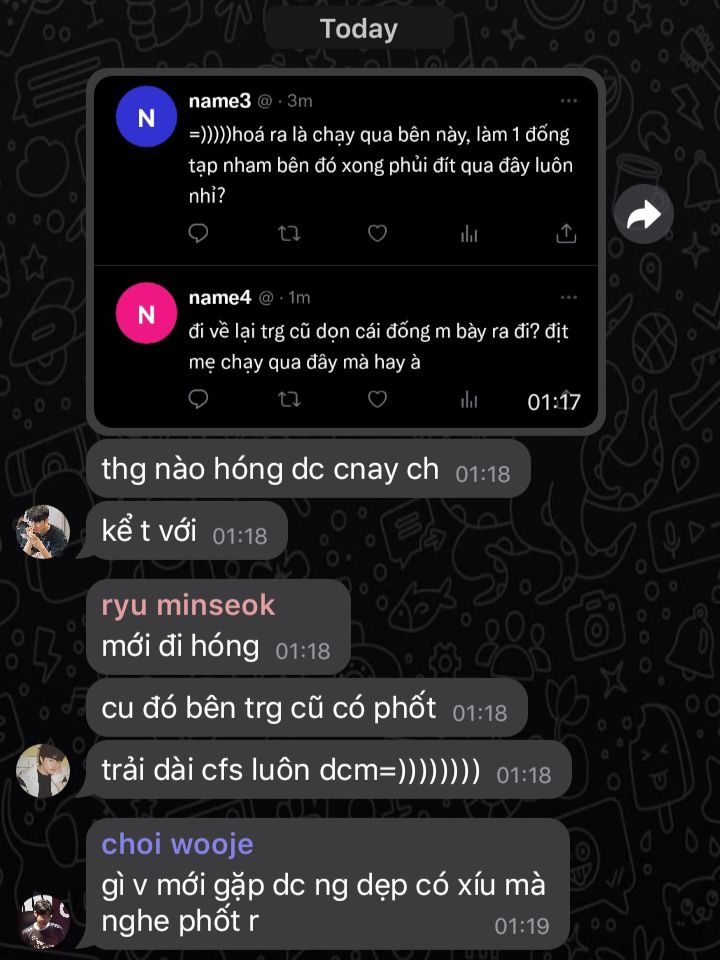The height and width of the screenshot is (960, 720).
Task: Tap the avatar beside choi wooje's message
Action: click(43, 919)
